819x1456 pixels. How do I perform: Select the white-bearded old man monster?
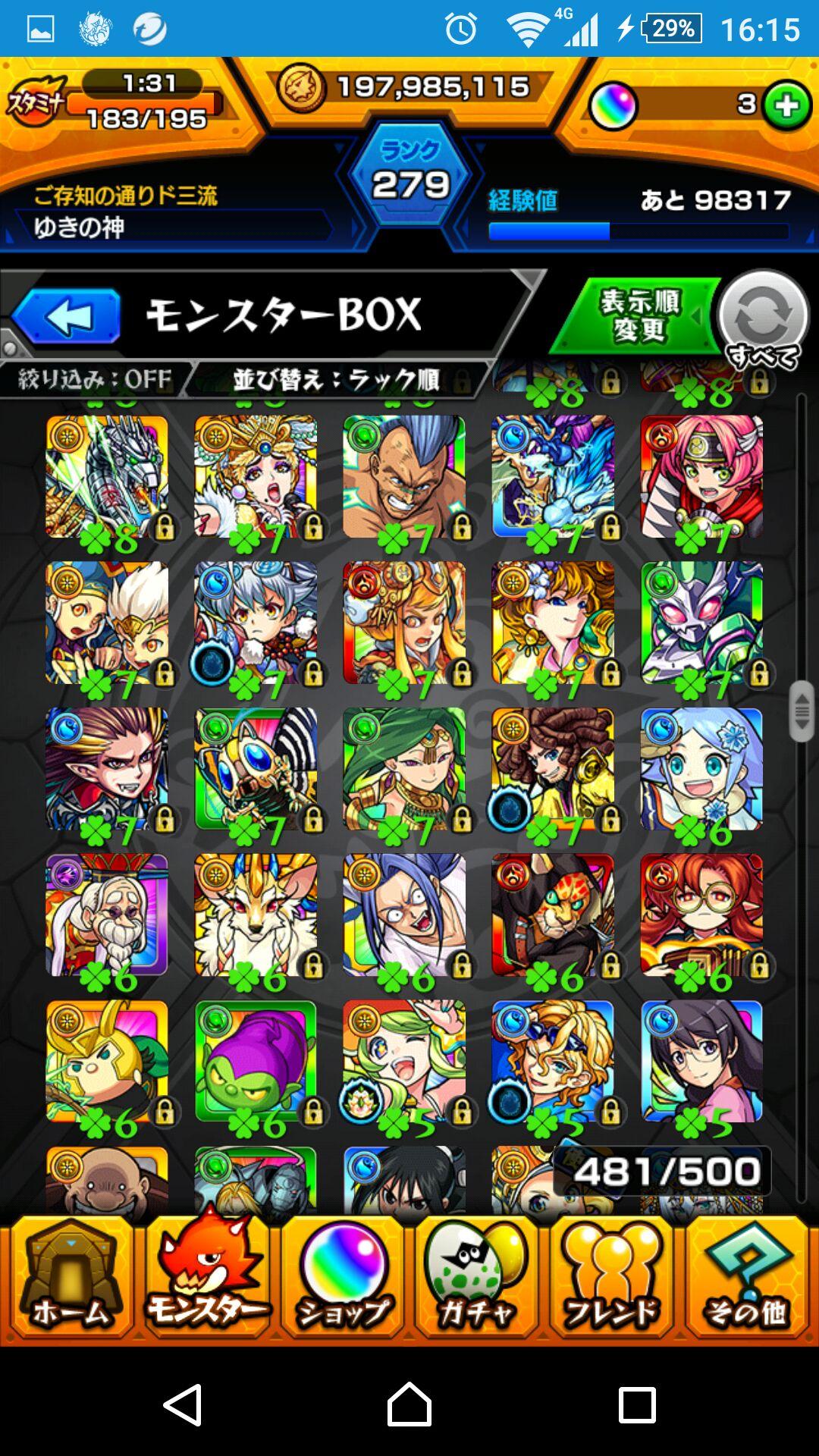[107, 915]
